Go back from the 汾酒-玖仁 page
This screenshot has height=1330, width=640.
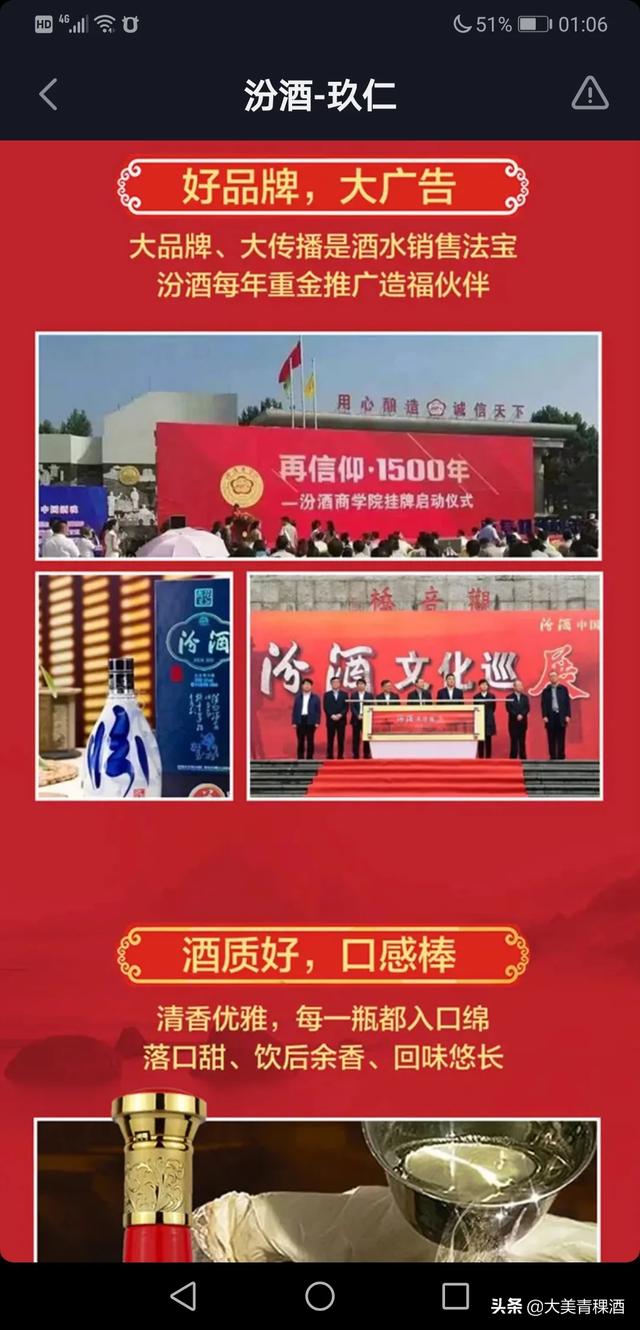(x=48, y=95)
